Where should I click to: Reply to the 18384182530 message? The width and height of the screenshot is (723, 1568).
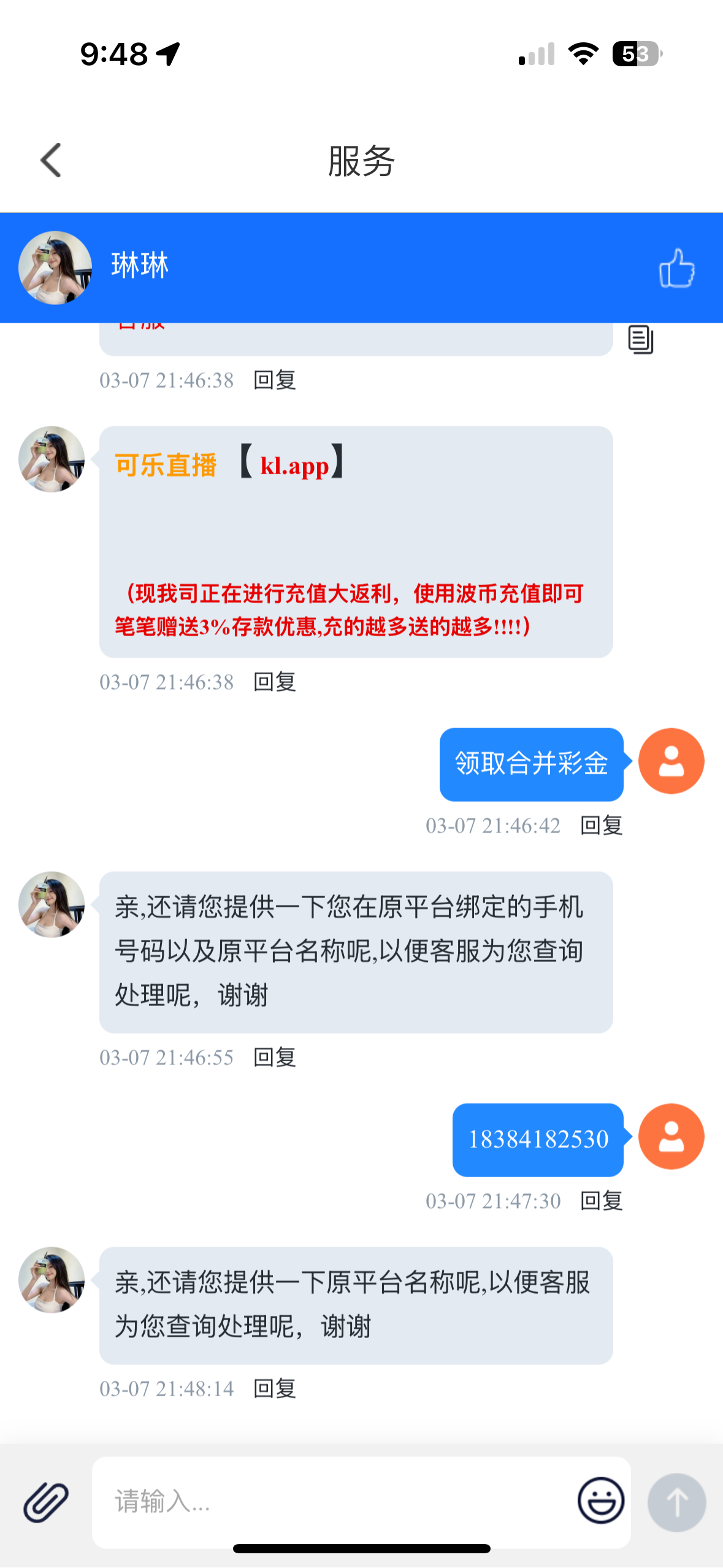pos(601,1201)
